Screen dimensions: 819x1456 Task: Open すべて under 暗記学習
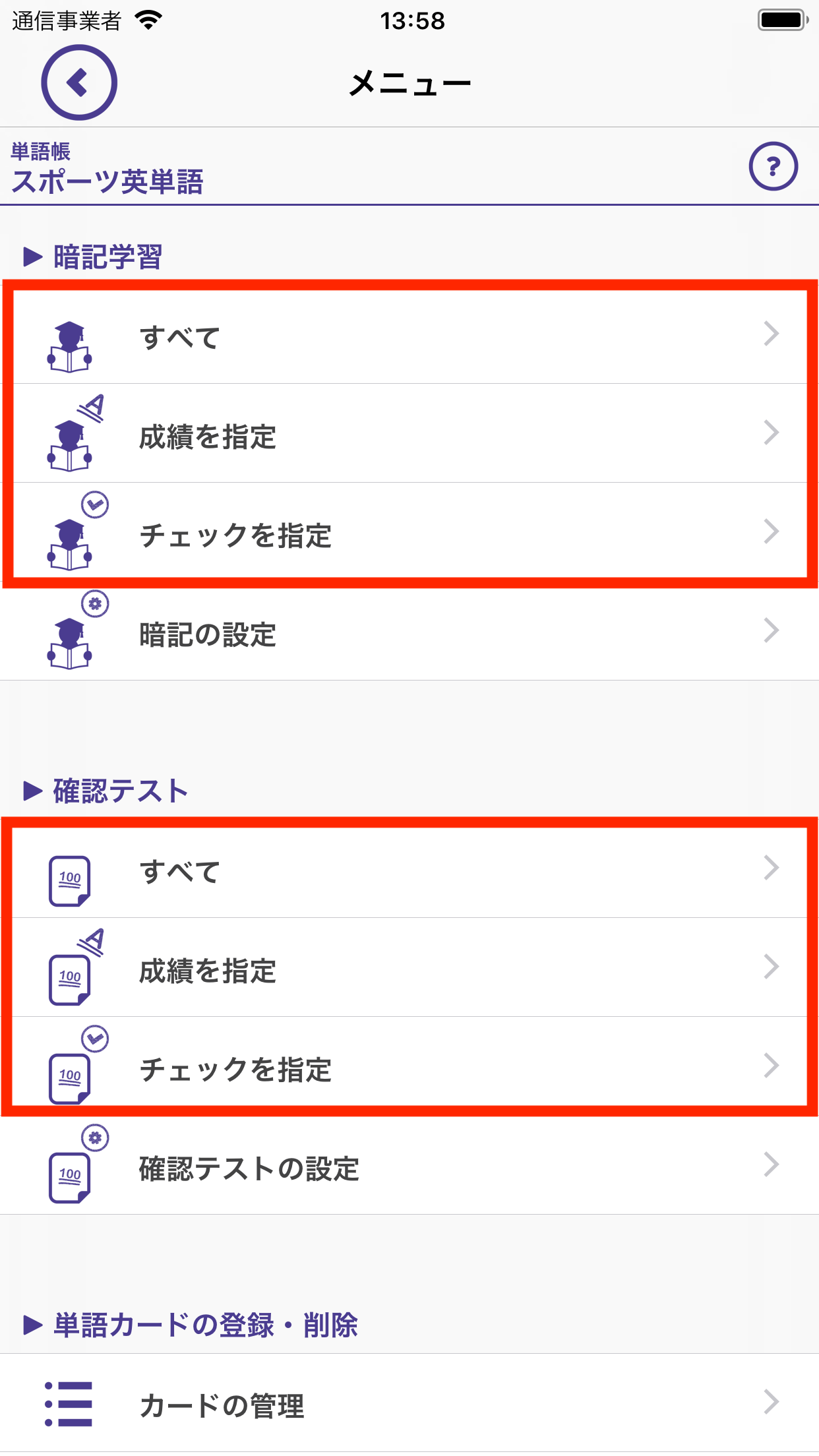point(409,337)
